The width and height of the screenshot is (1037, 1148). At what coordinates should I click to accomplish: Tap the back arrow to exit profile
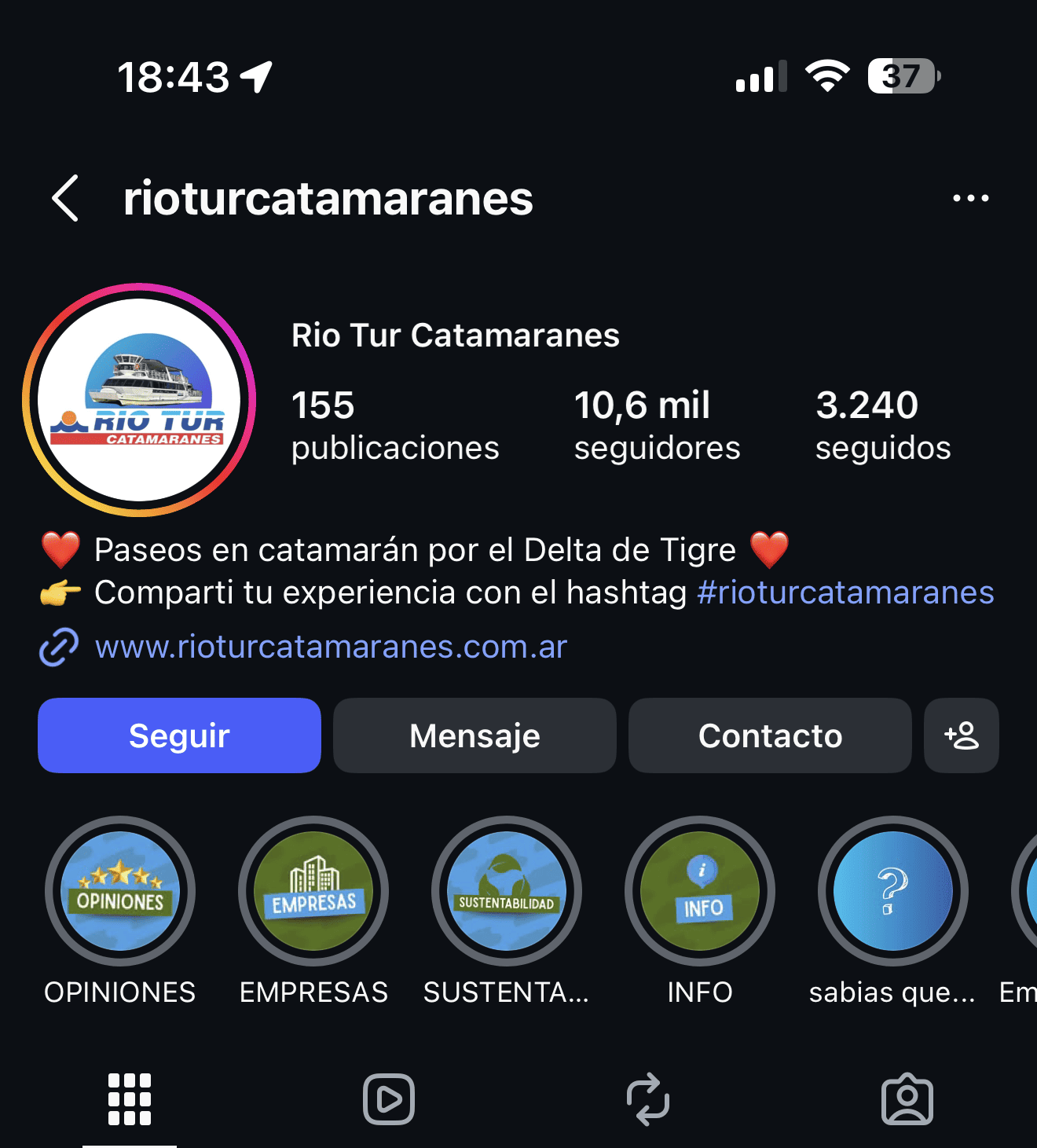(65, 198)
